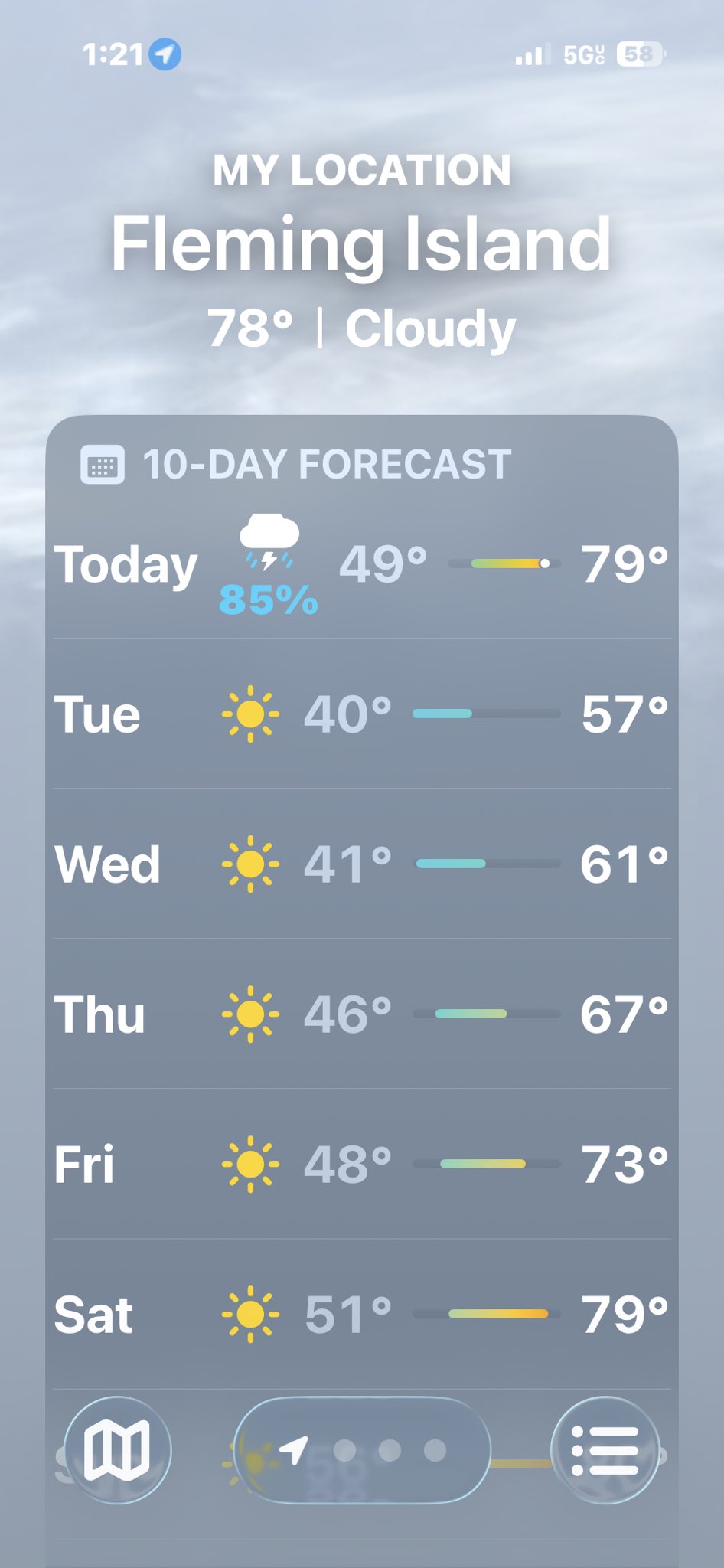724x1568 pixels.
Task: View Tuesday's forecast details
Action: pyautogui.click(x=361, y=714)
